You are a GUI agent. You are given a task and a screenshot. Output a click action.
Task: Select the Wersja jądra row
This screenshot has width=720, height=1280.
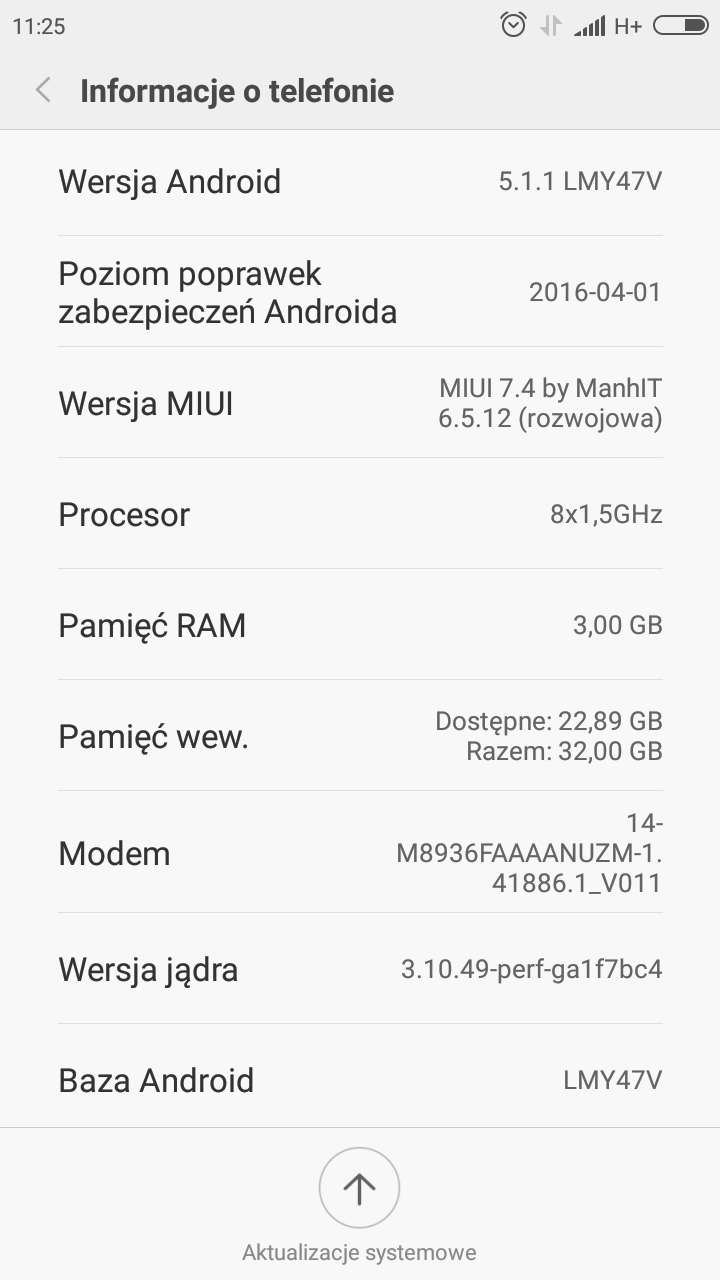coord(360,969)
